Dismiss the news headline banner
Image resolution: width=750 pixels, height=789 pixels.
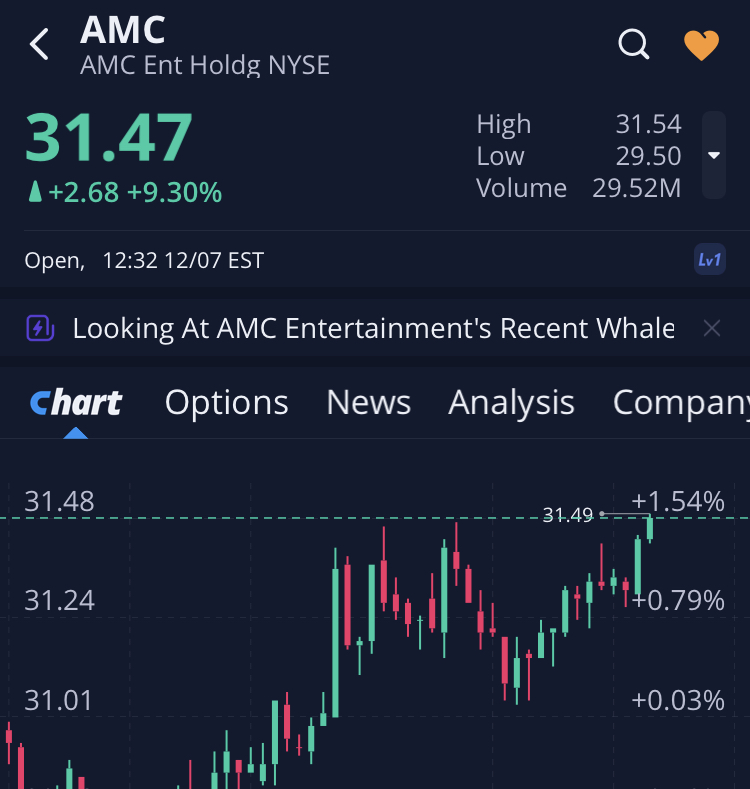click(711, 328)
